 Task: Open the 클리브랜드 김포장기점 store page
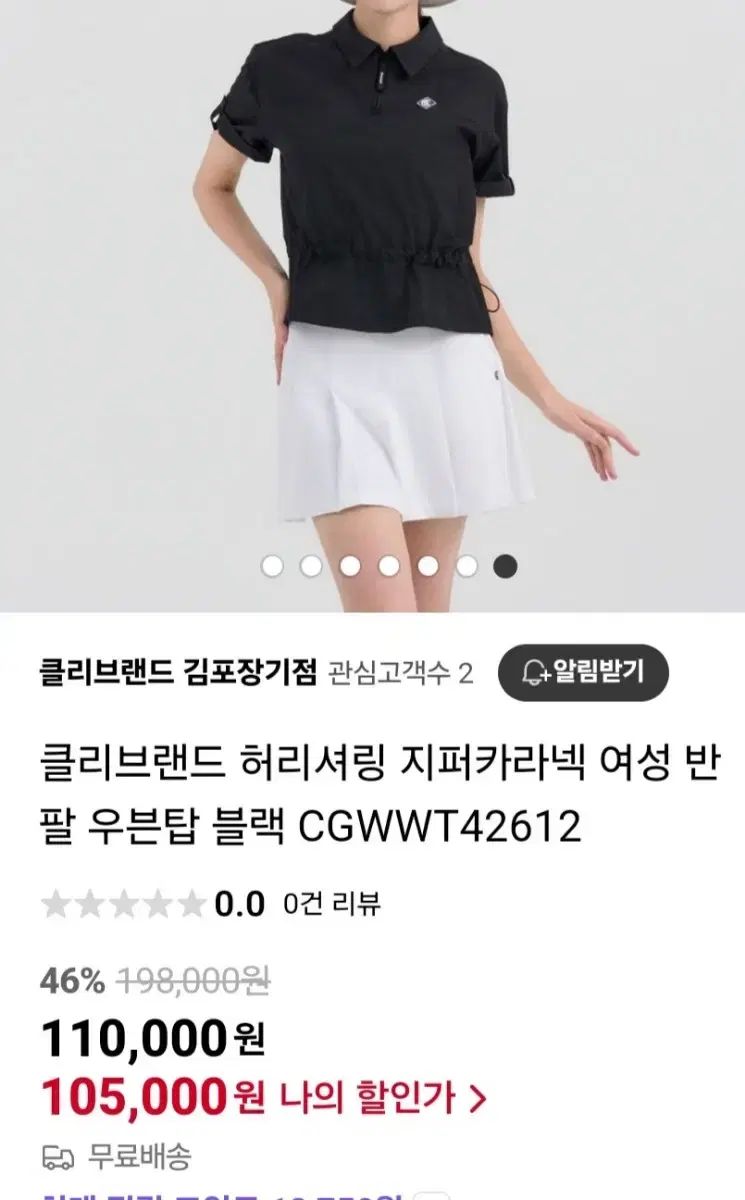[178, 672]
